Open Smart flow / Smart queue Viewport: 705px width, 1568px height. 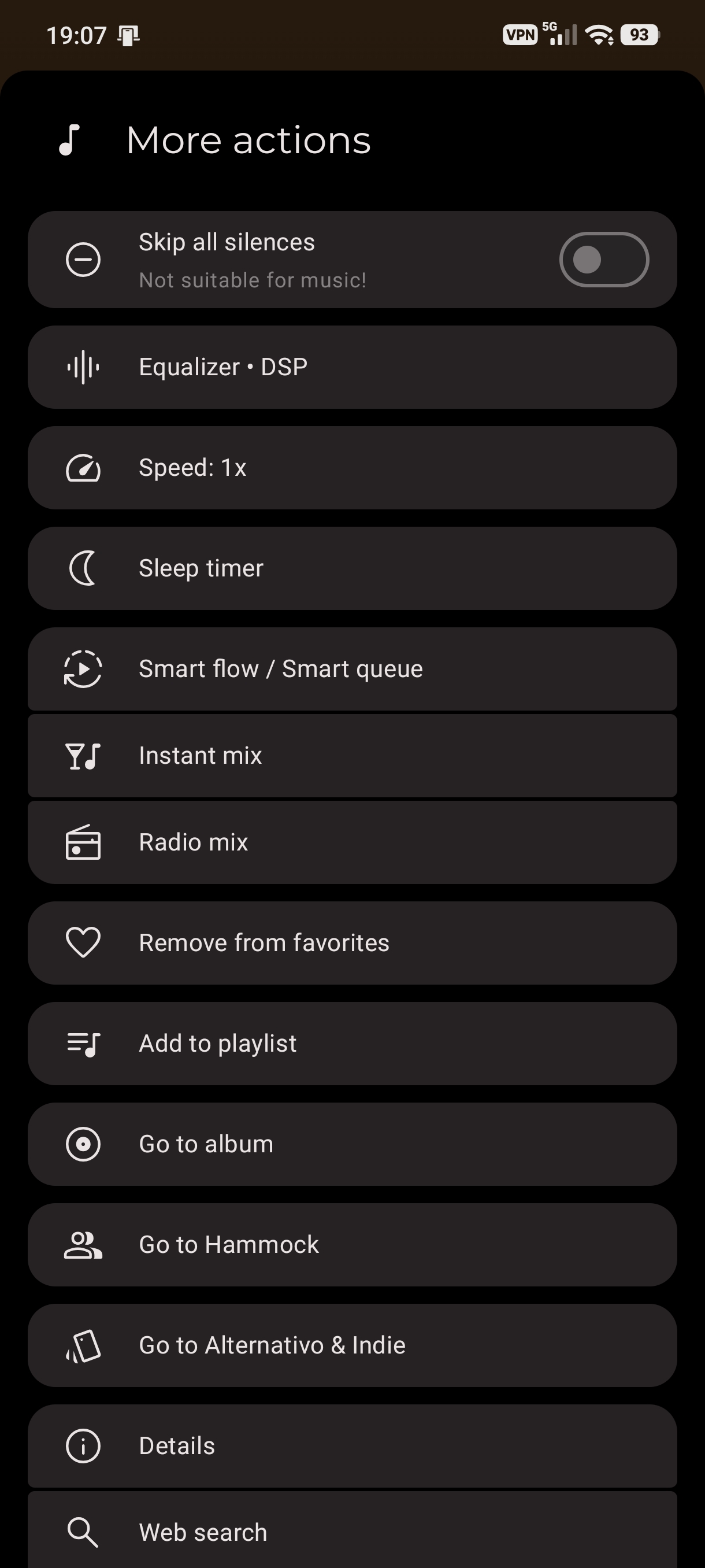[x=351, y=669]
